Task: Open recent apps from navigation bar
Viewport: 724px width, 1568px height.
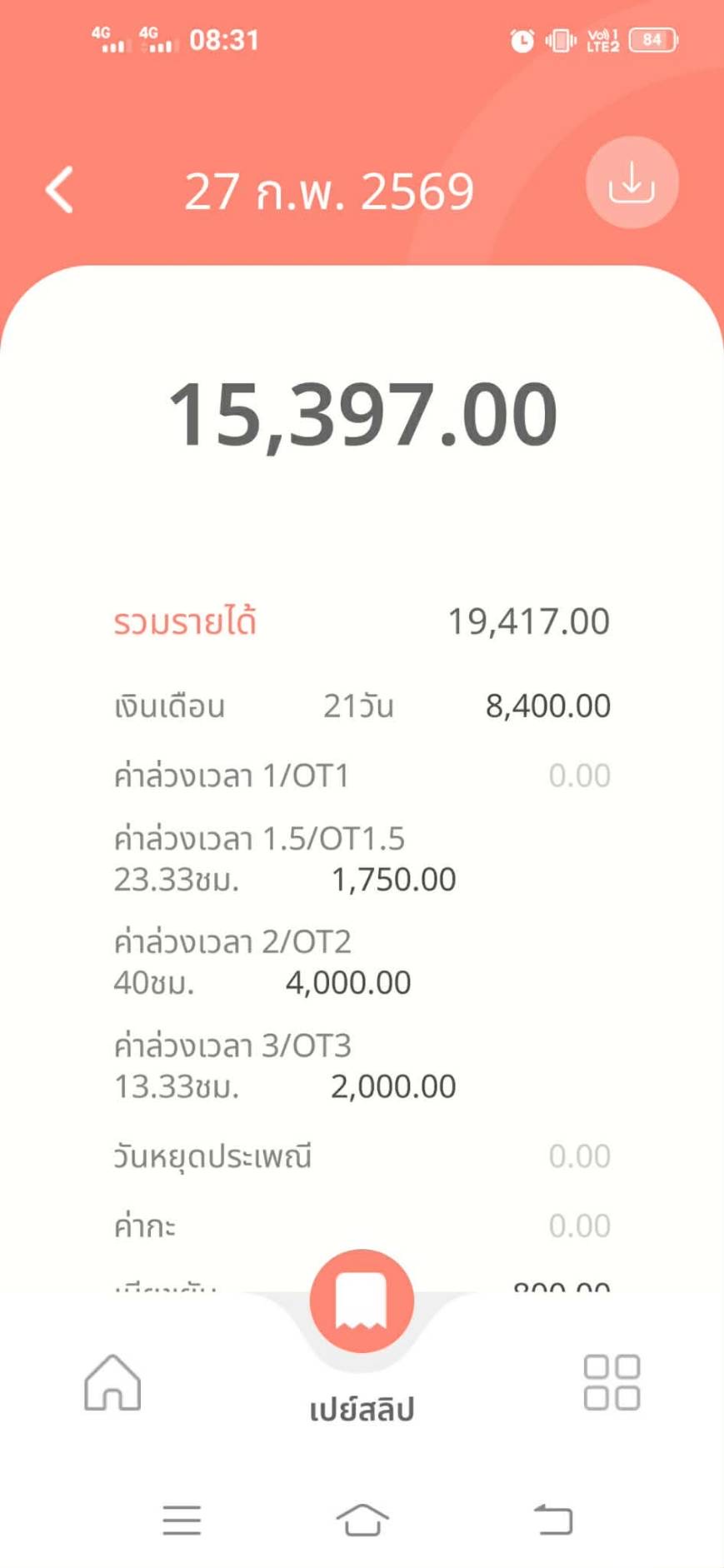Action: 182,1520
